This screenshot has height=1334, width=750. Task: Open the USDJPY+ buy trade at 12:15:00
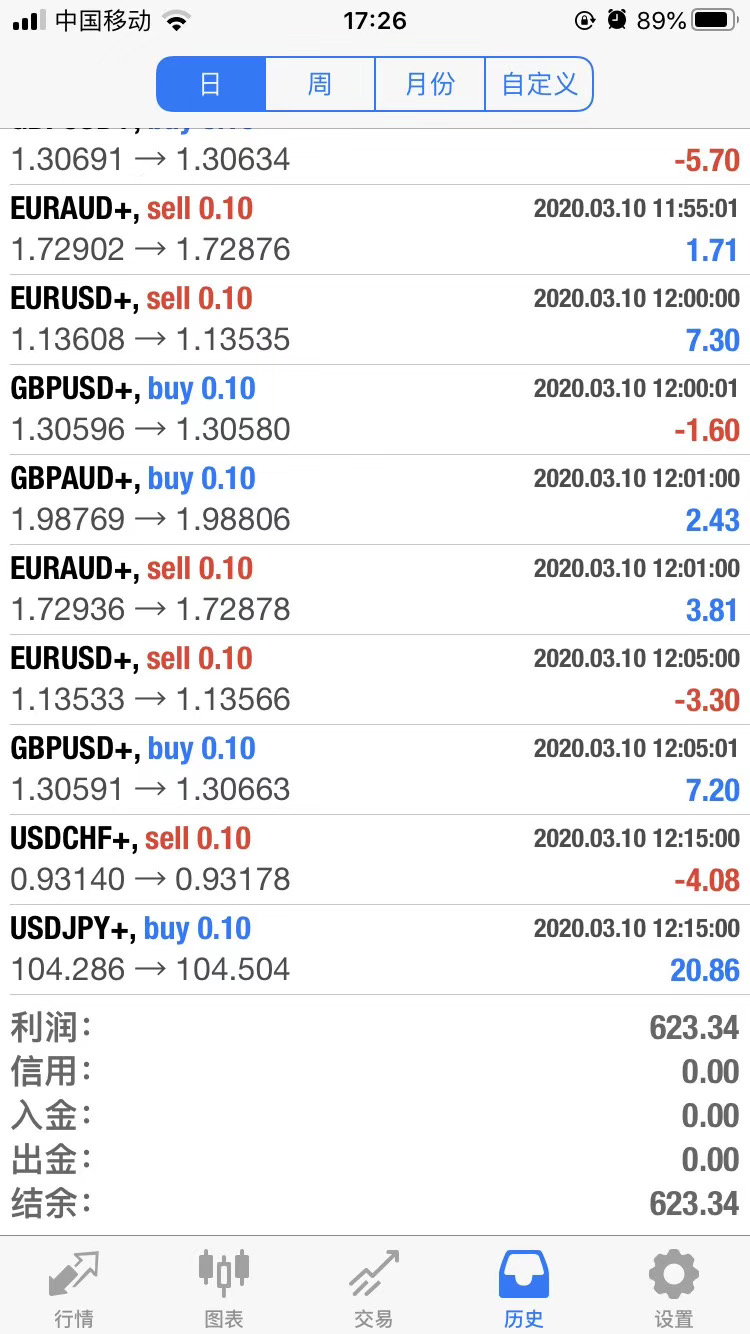click(375, 950)
